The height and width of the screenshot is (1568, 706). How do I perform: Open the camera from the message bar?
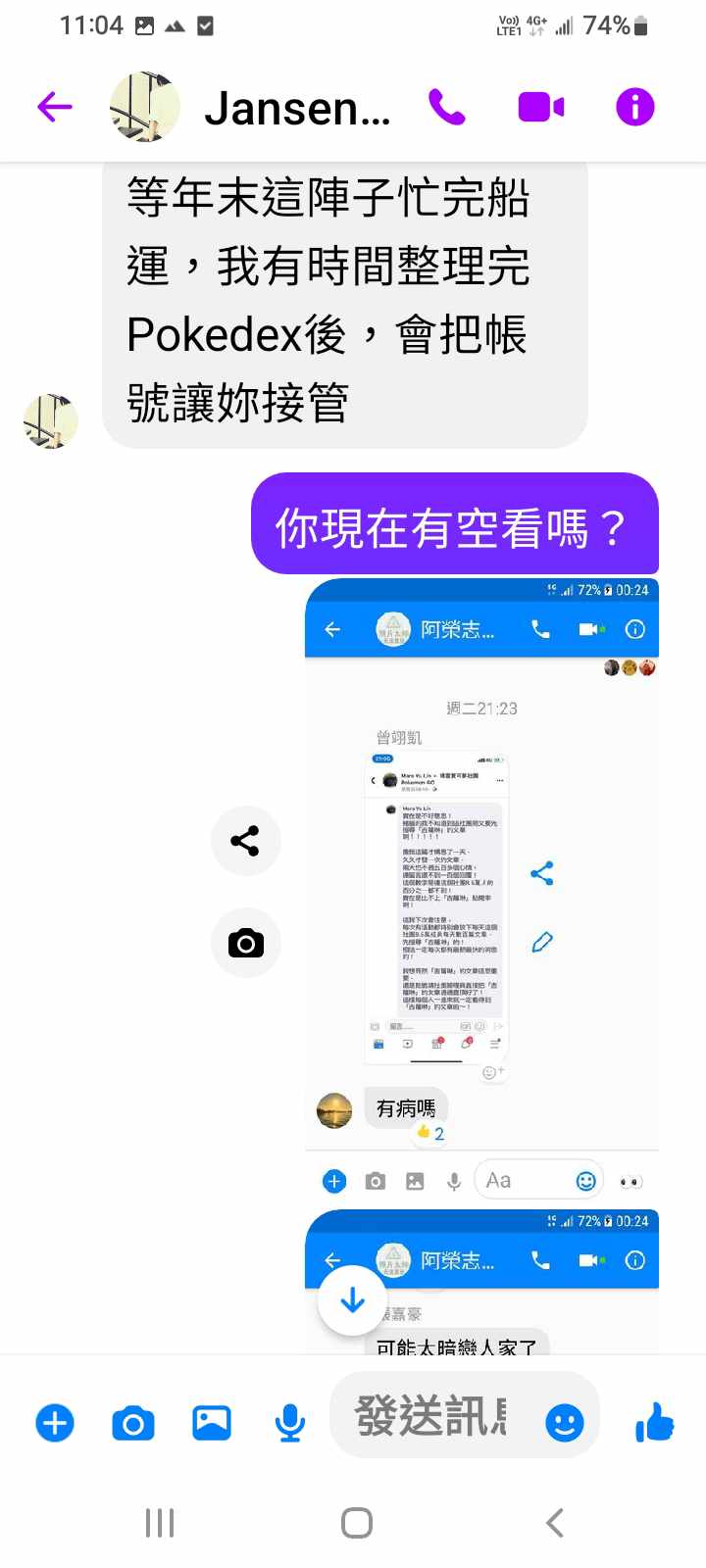(133, 1422)
